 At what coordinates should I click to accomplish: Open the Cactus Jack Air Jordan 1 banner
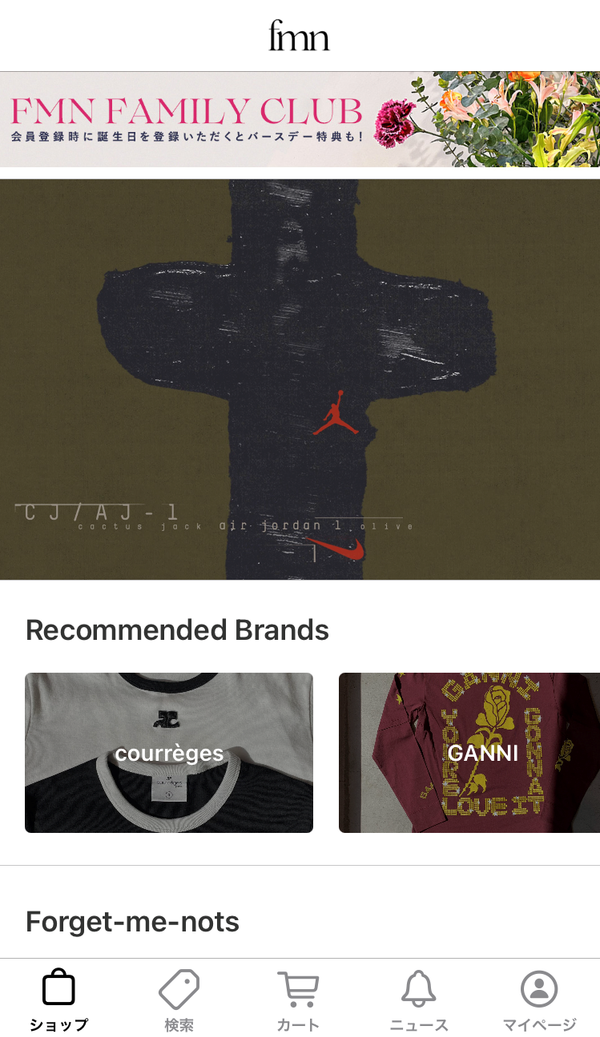tap(300, 380)
